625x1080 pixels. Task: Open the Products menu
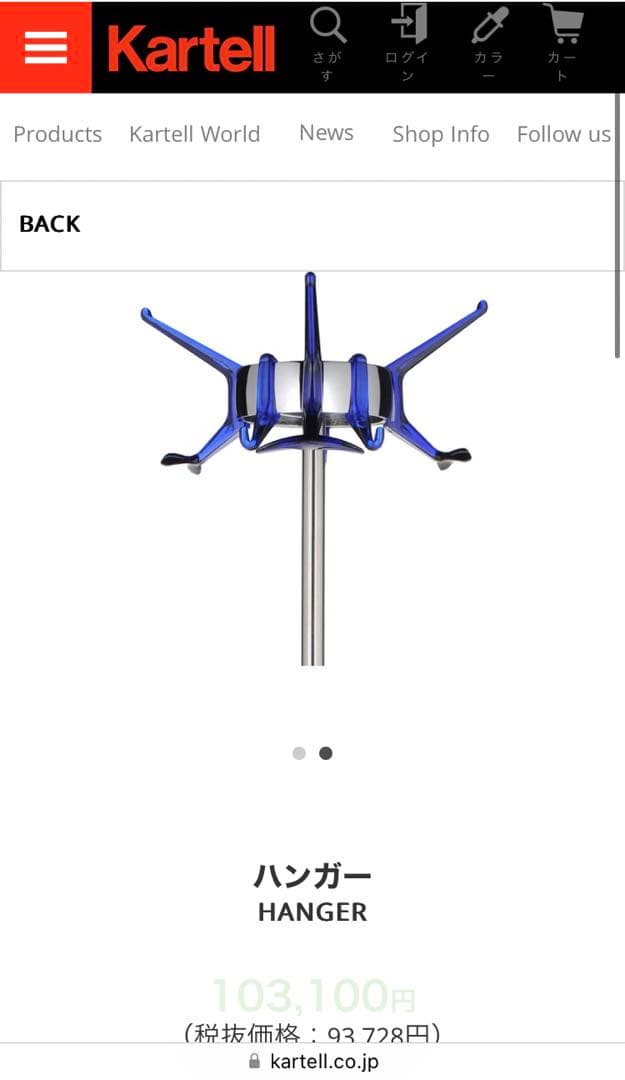pos(58,134)
